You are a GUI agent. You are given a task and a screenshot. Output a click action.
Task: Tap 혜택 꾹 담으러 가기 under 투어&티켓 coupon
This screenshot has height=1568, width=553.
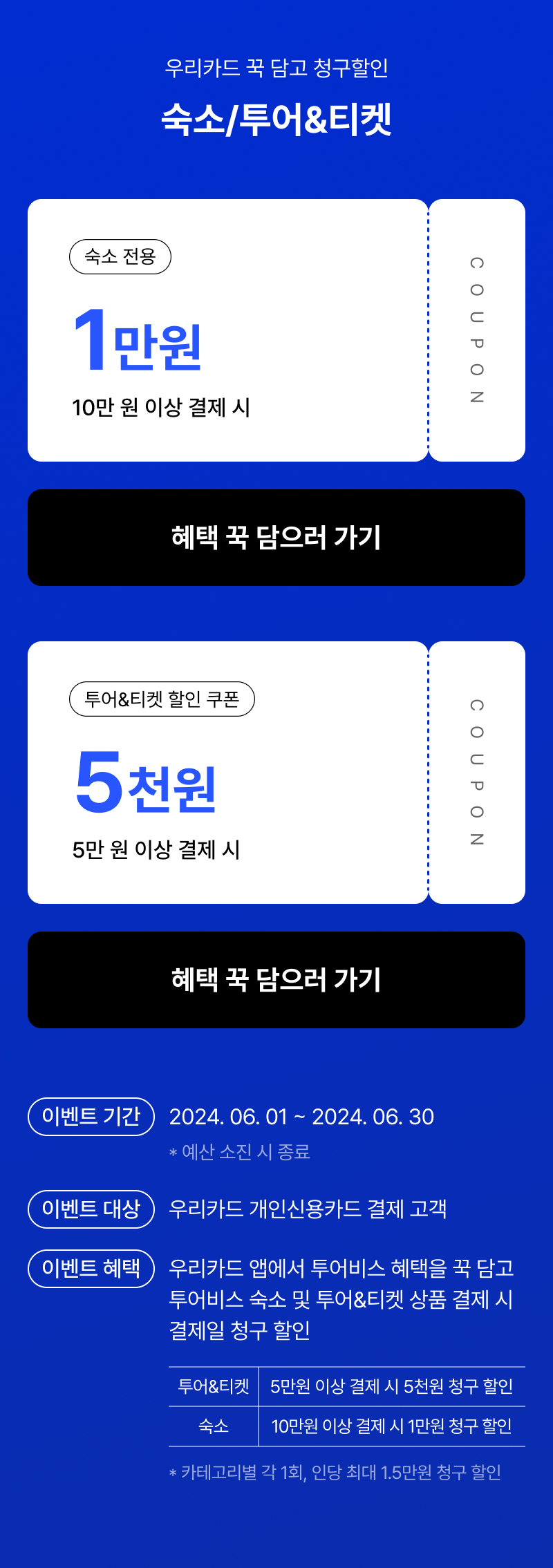[x=276, y=980]
